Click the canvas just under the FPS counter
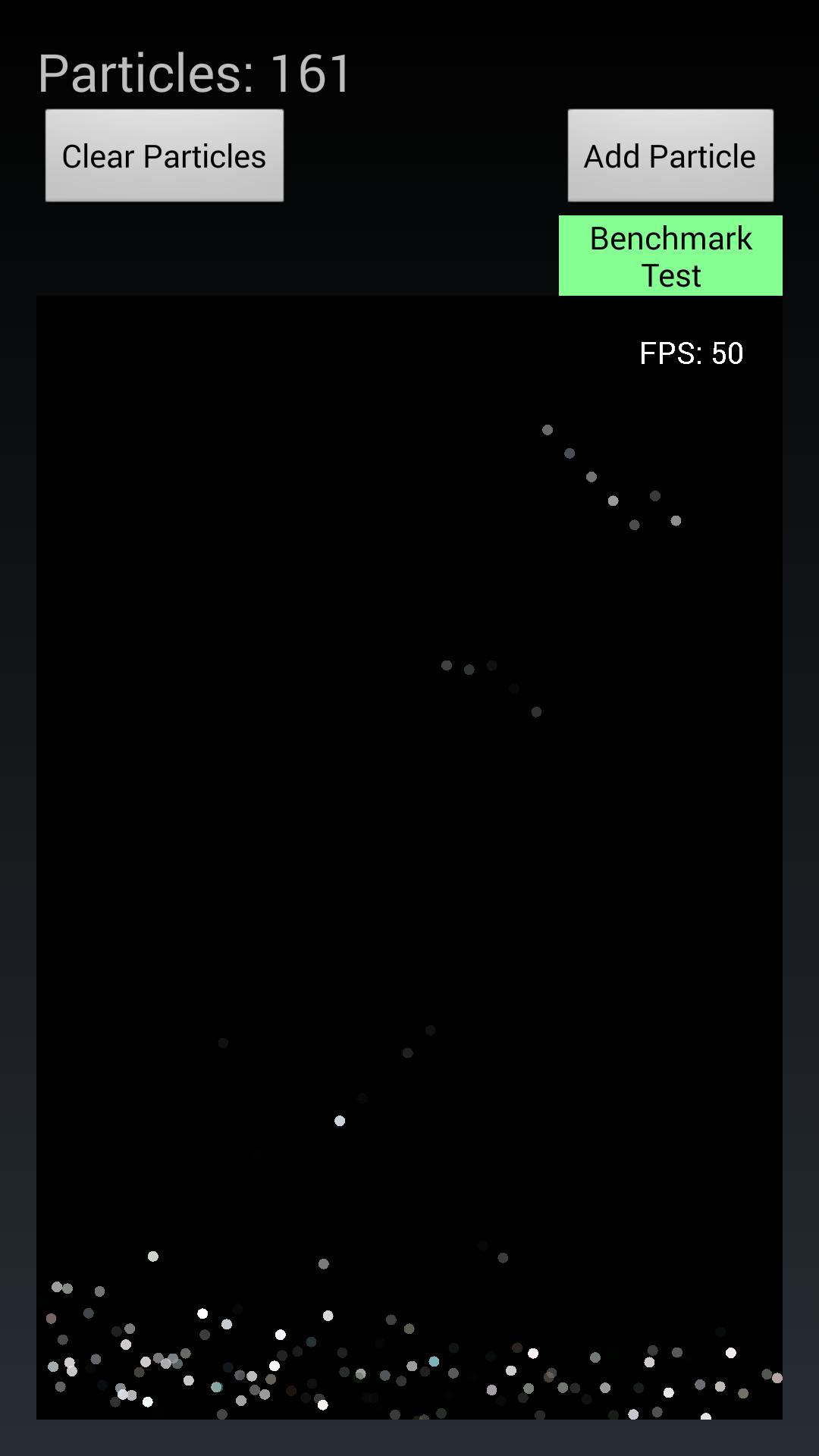Viewport: 819px width, 1456px height. (x=692, y=394)
